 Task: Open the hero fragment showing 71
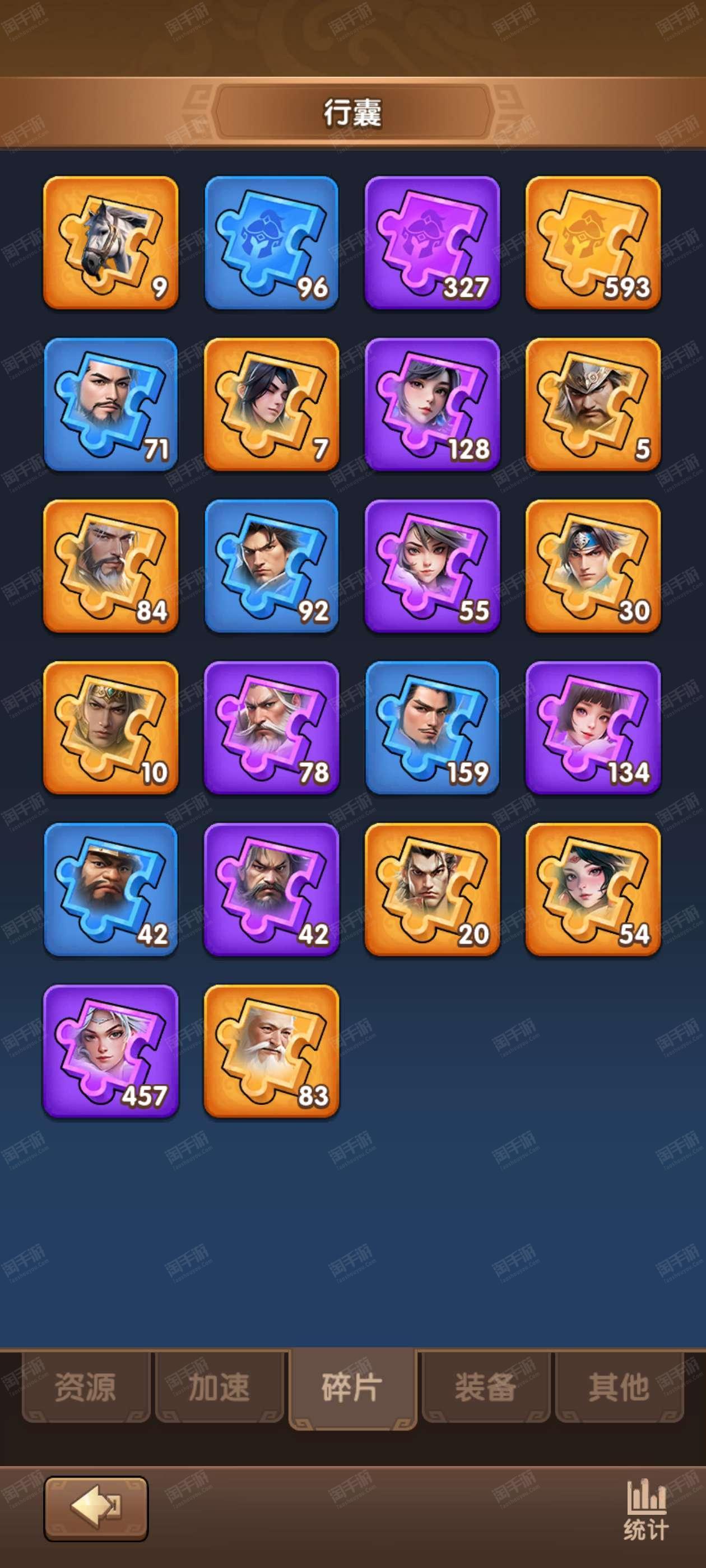coord(111,405)
